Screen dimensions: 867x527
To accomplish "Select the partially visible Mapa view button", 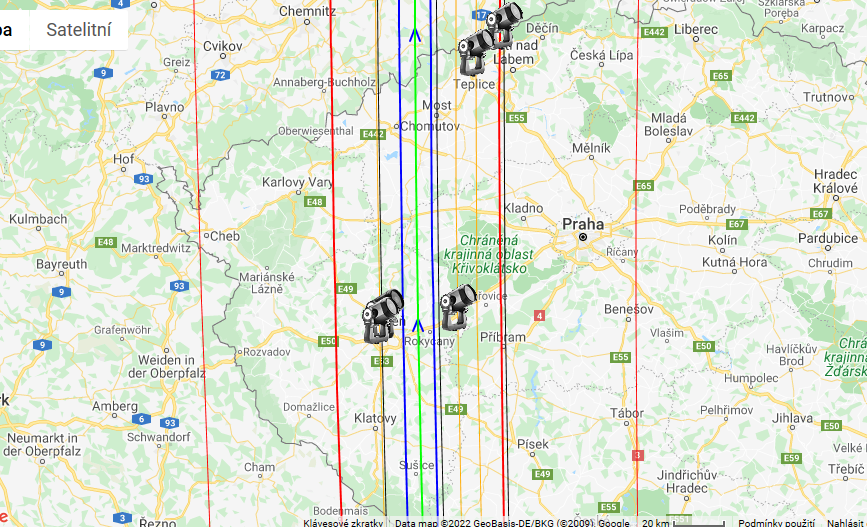I will 12,29.
